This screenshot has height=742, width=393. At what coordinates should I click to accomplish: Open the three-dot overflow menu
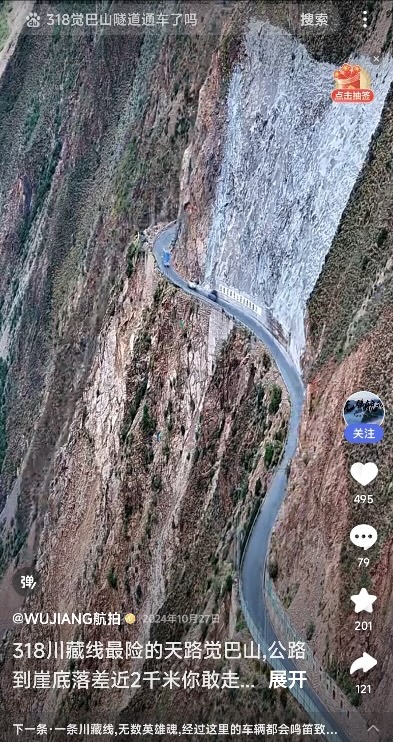point(365,19)
